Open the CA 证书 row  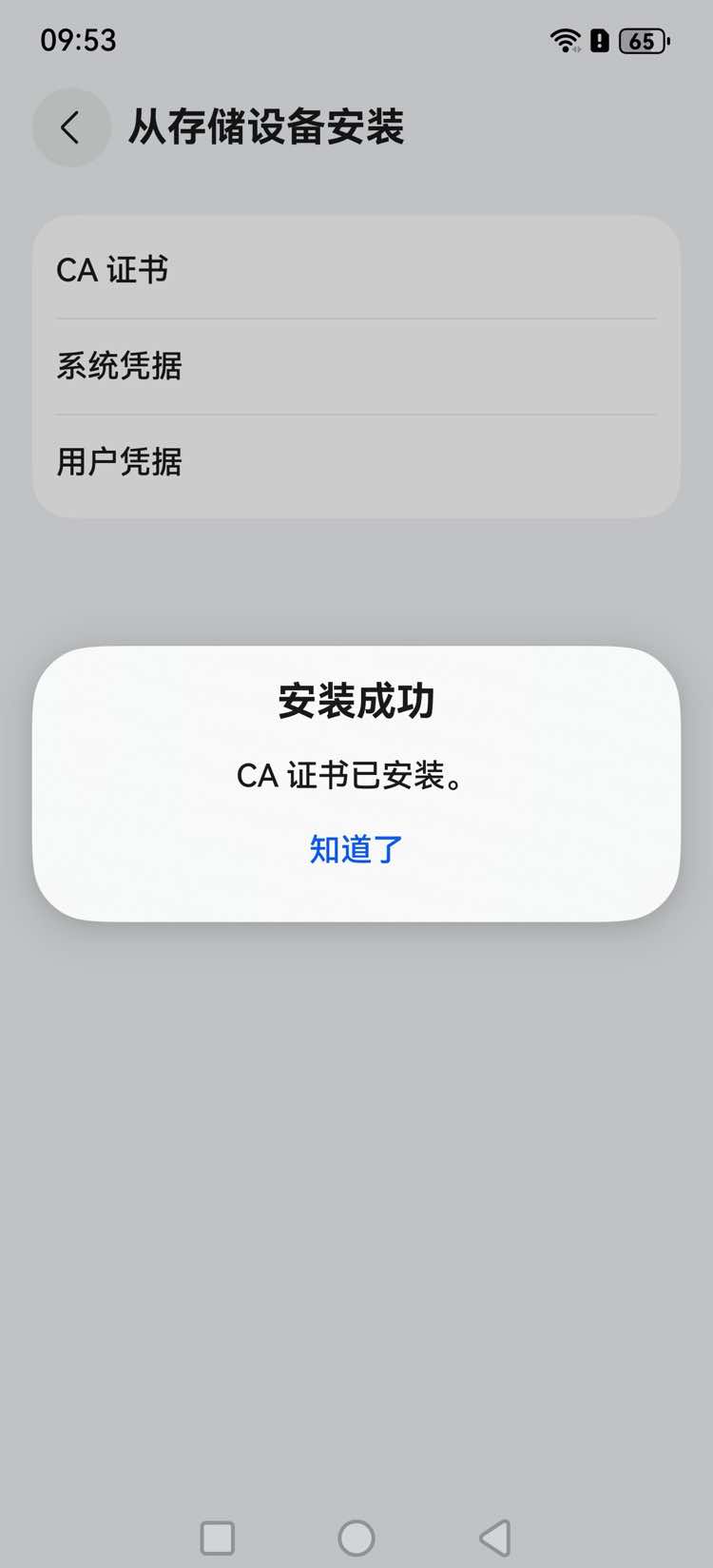click(x=356, y=271)
